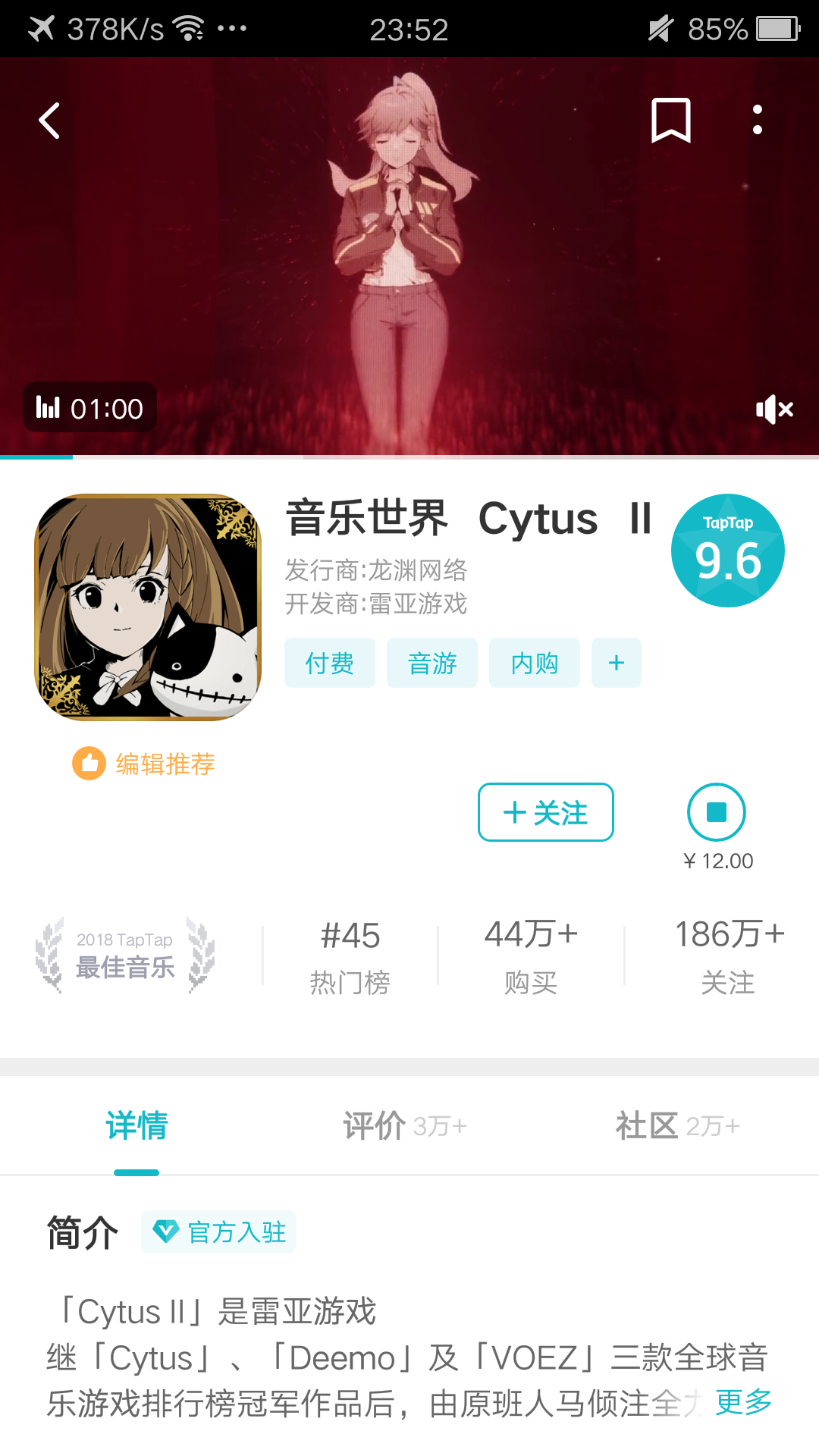The width and height of the screenshot is (819, 1456).
Task: Unmute the trailer video audio
Action: (773, 409)
